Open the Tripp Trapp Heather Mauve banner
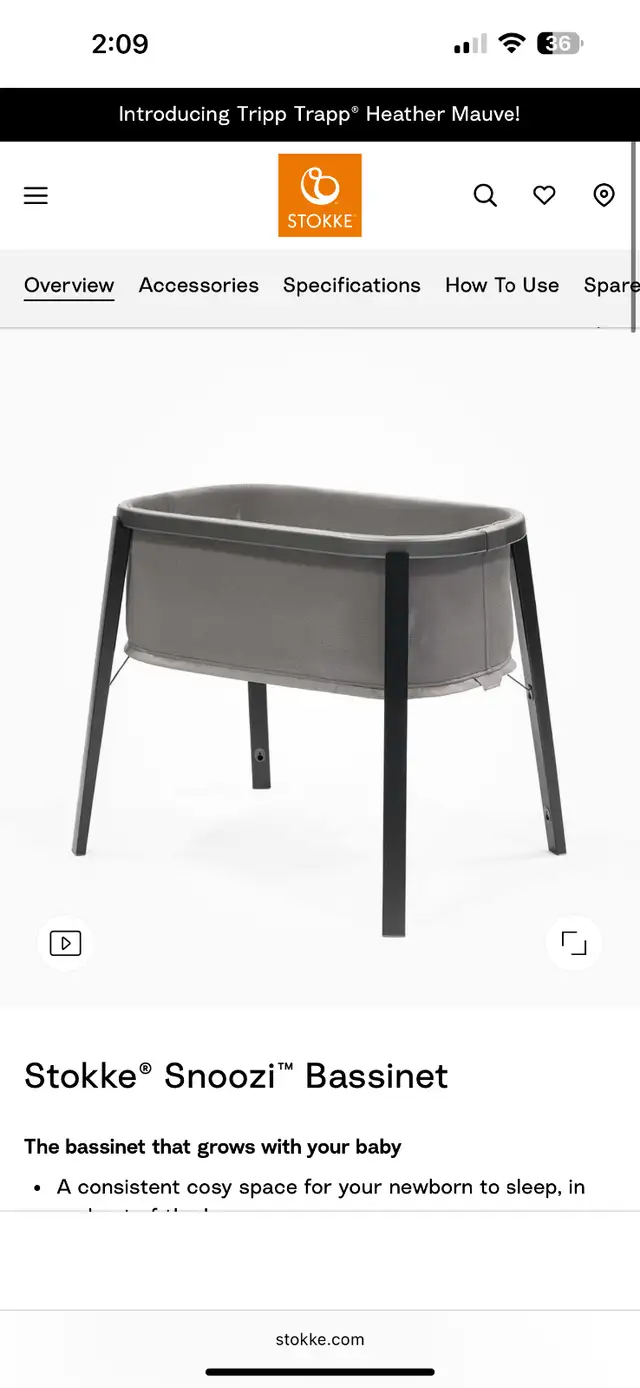This screenshot has height=1388, width=640. (320, 114)
